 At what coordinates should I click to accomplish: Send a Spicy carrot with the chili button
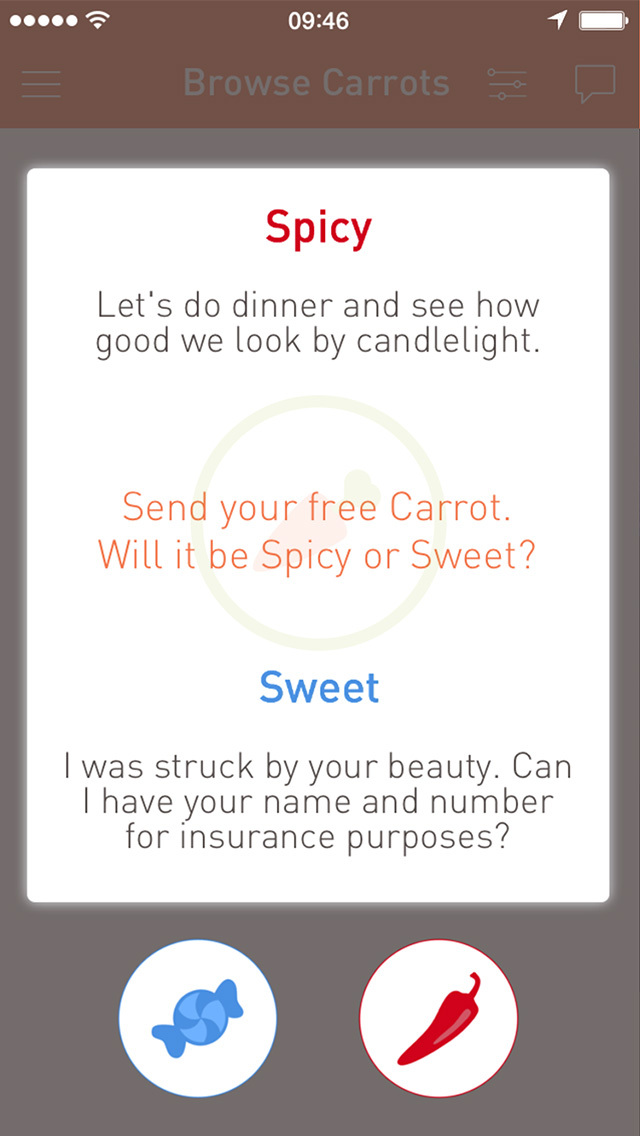439,1018
